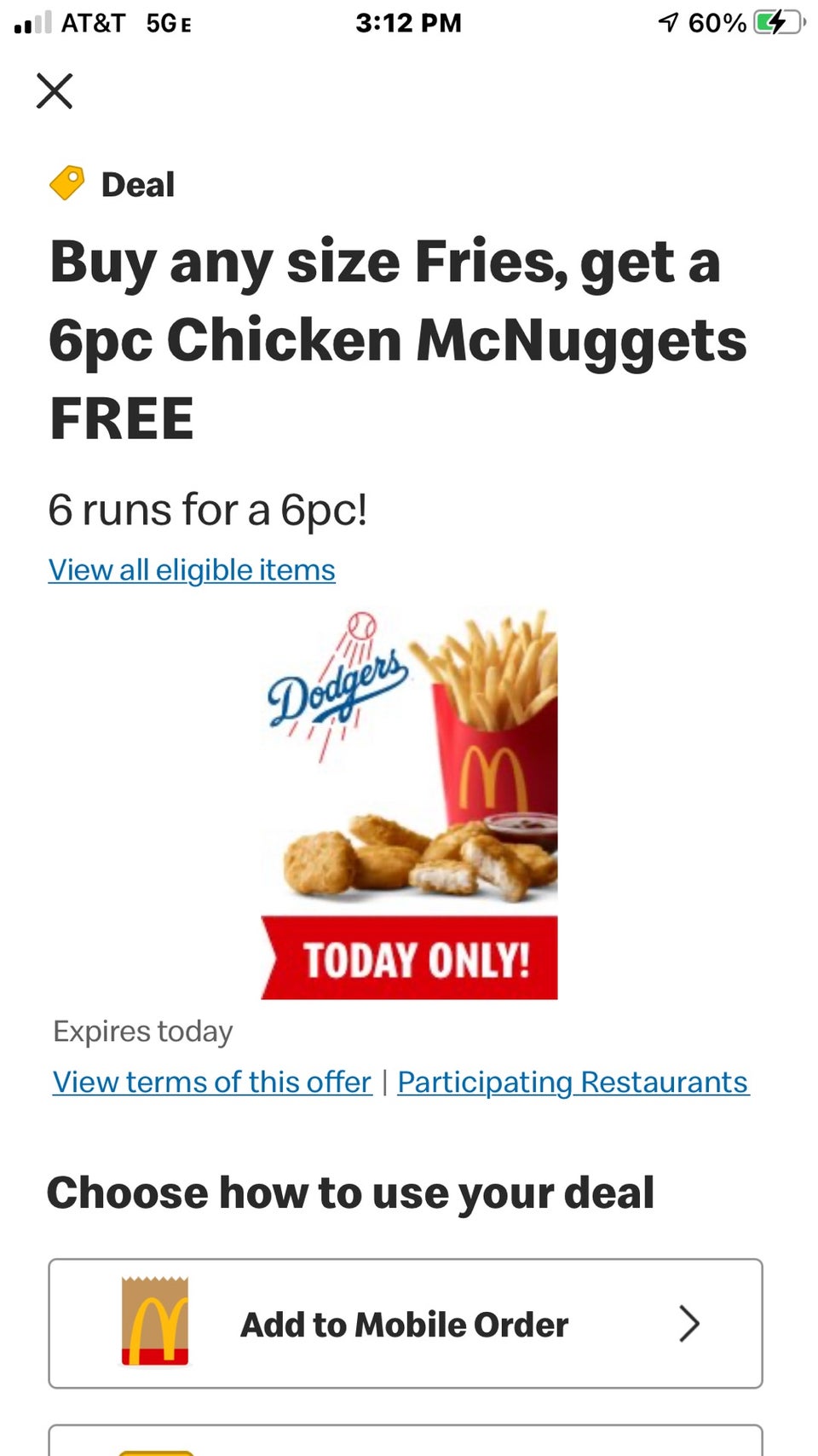This screenshot has height=1456, width=818.
Task: Click Participating Restaurants link
Action: click(x=573, y=1082)
